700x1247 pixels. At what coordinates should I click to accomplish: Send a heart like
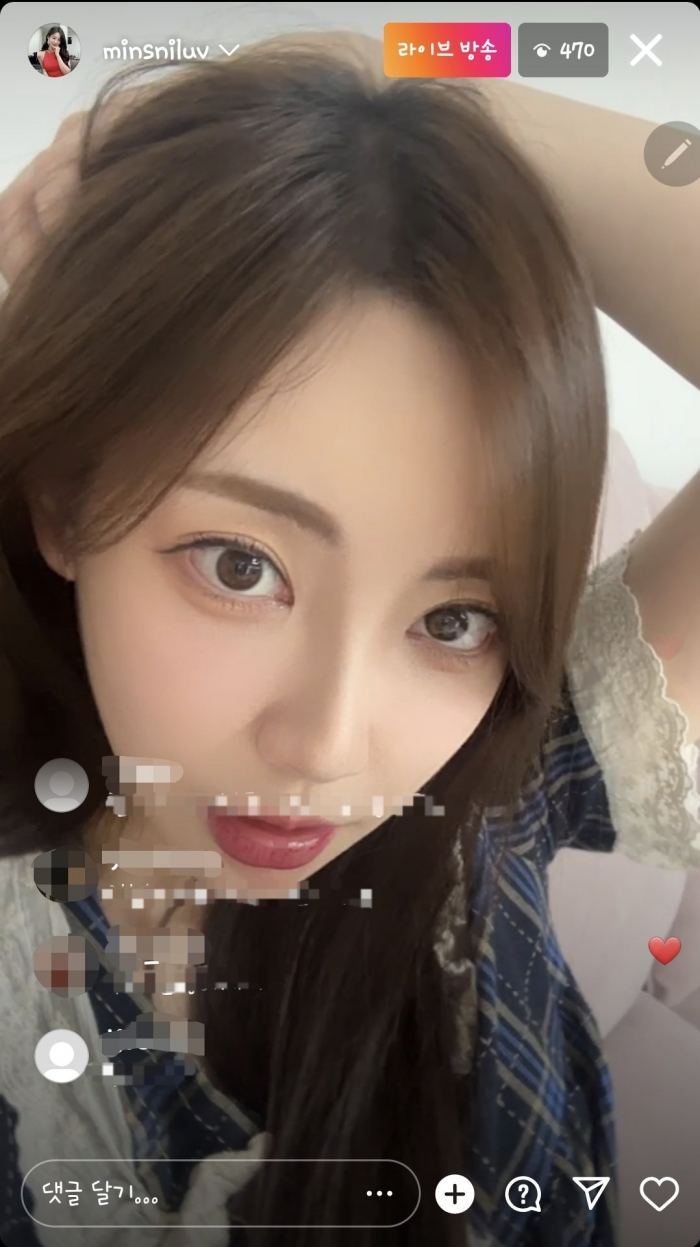click(659, 1193)
